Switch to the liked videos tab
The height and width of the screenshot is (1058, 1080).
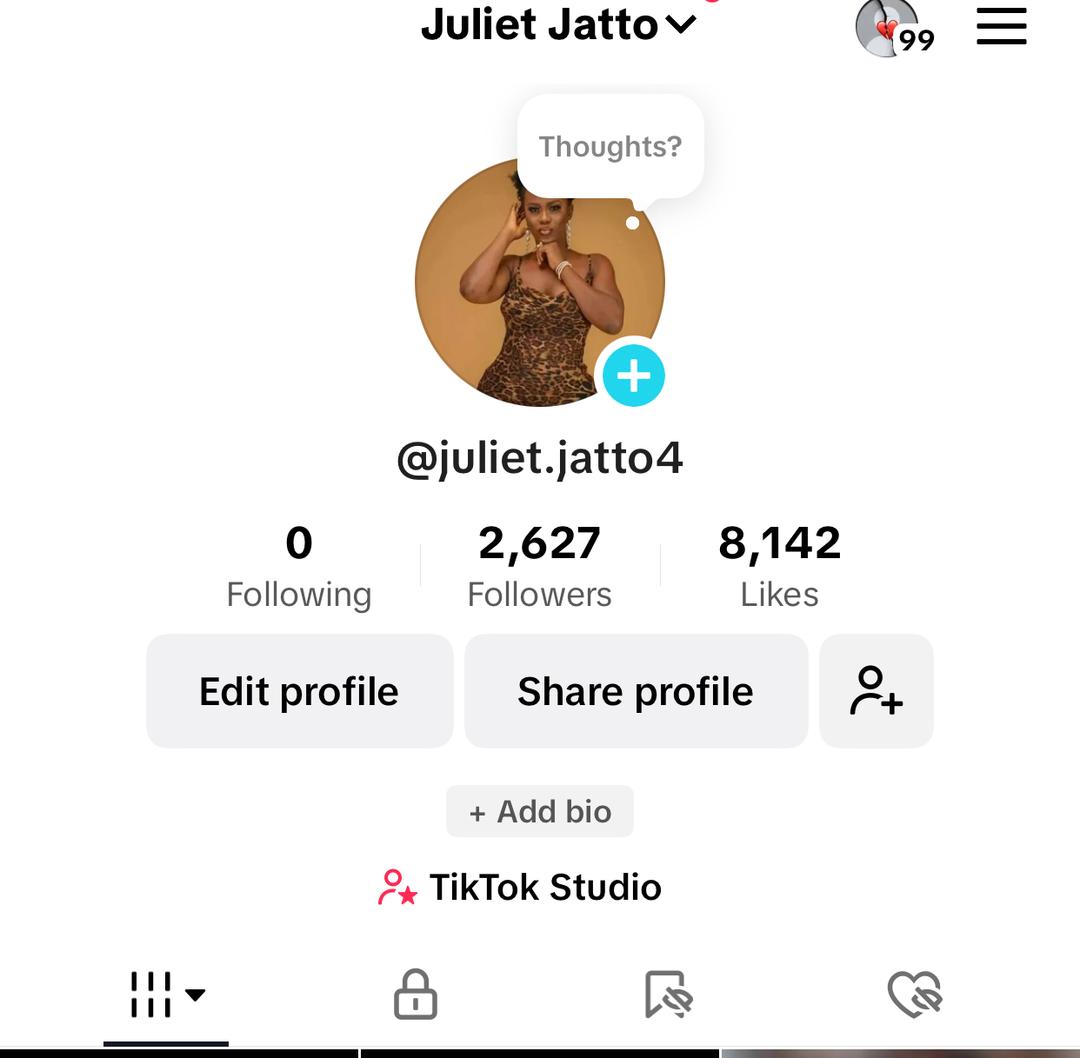pos(914,995)
